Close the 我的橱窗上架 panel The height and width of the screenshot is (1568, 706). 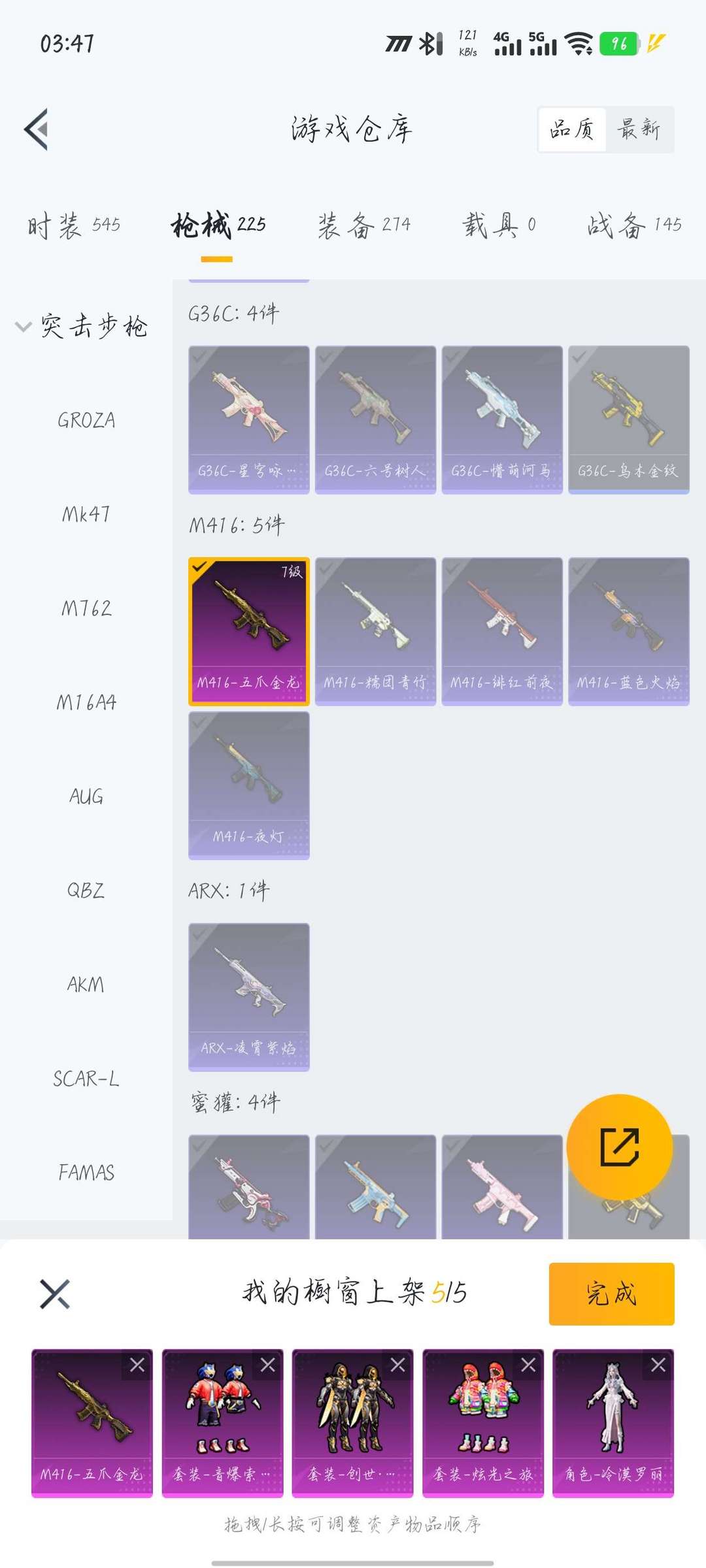click(x=55, y=1294)
